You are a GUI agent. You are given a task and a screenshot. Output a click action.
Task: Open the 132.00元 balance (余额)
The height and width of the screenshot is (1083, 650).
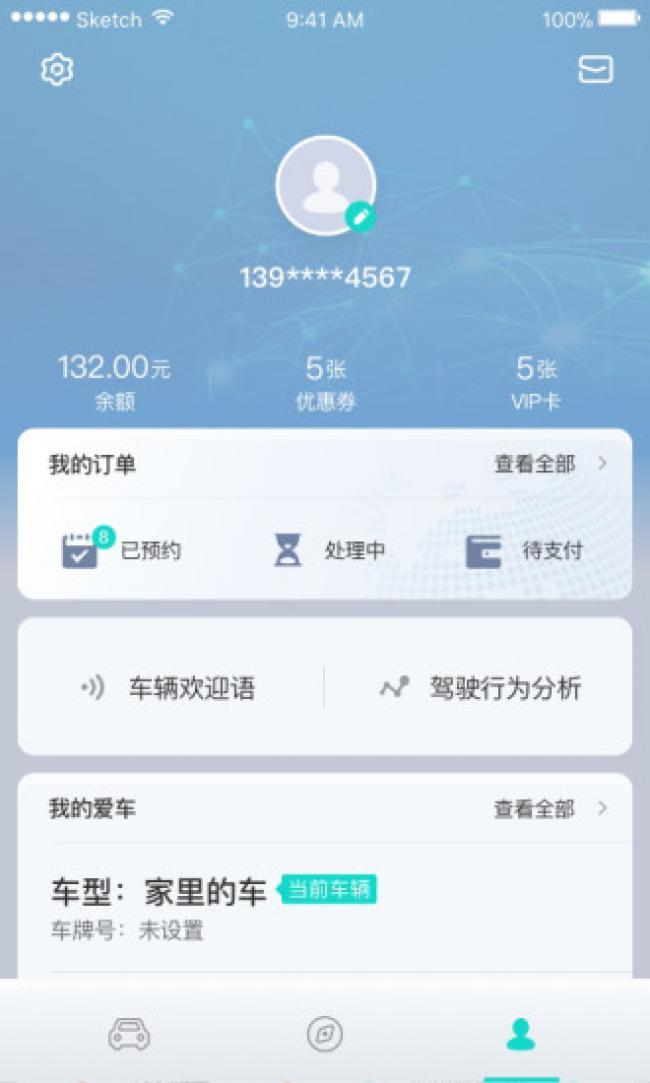click(113, 382)
